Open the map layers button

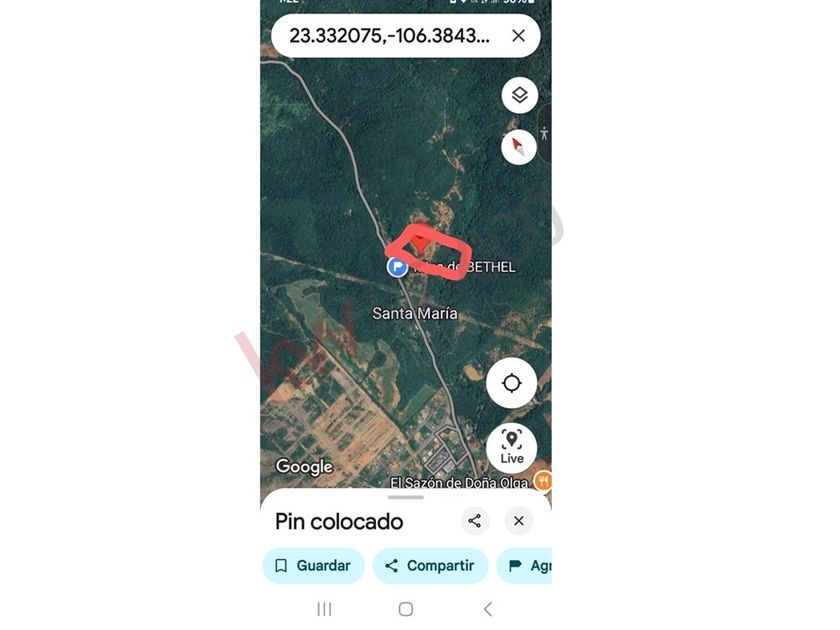click(519, 96)
